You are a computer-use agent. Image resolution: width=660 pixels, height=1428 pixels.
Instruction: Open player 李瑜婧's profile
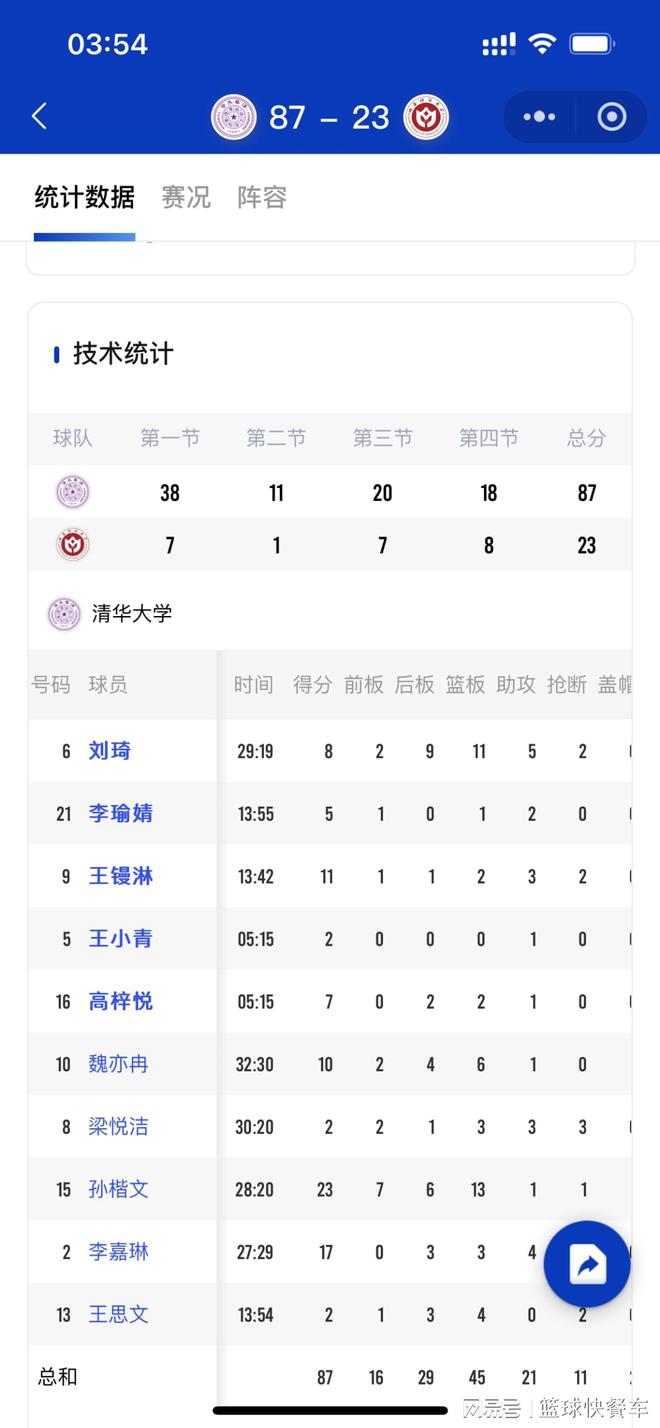121,814
